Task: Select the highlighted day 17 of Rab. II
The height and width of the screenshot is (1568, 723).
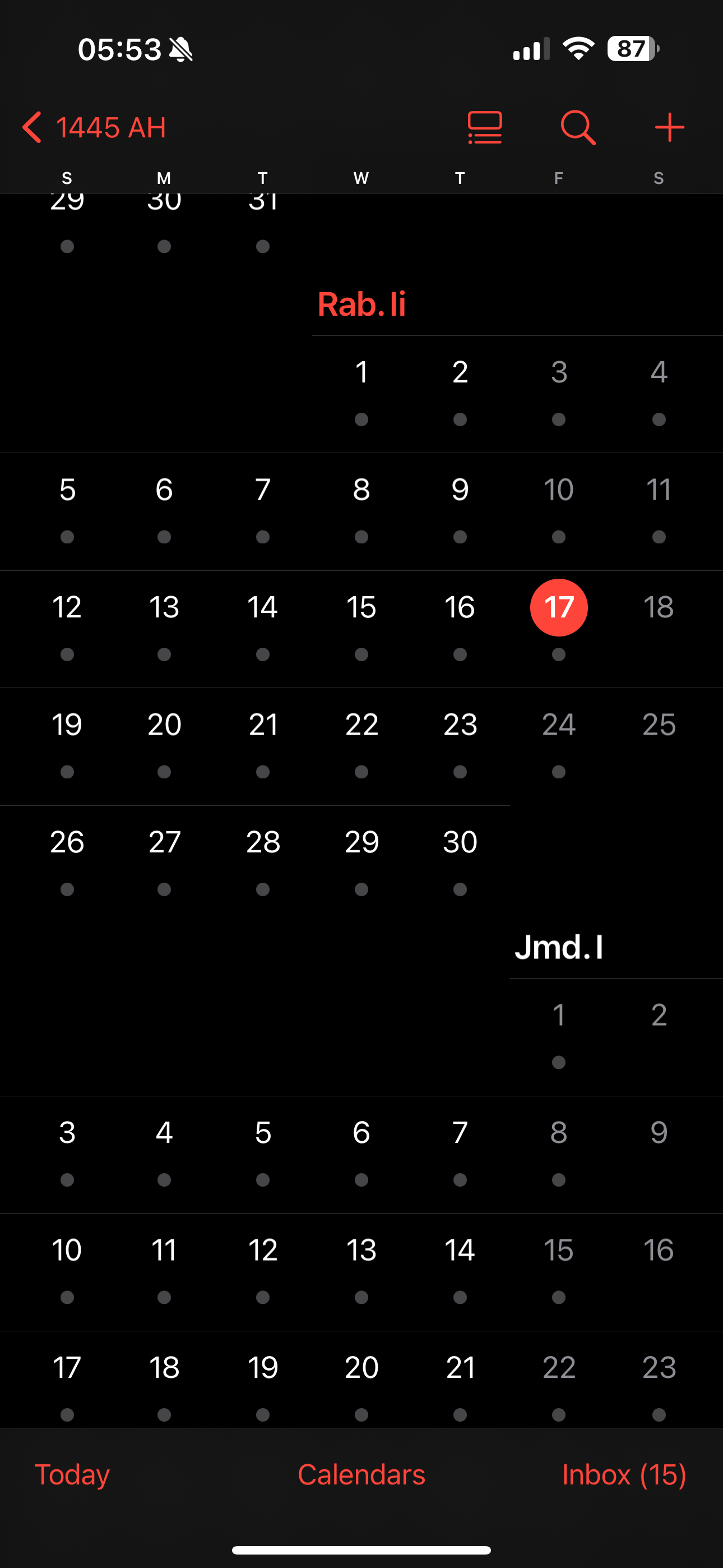Action: (x=559, y=607)
